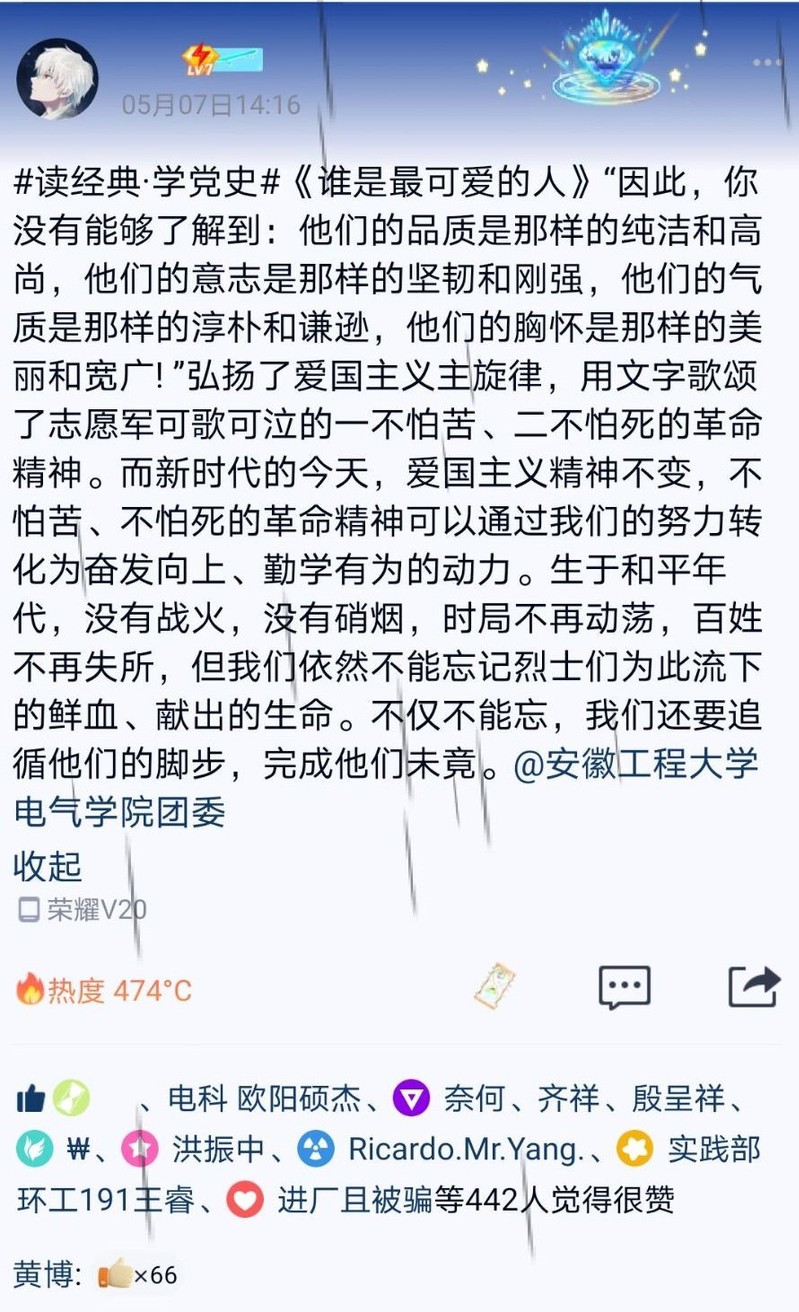Share this post
This screenshot has height=1312, width=799.
tap(752, 988)
